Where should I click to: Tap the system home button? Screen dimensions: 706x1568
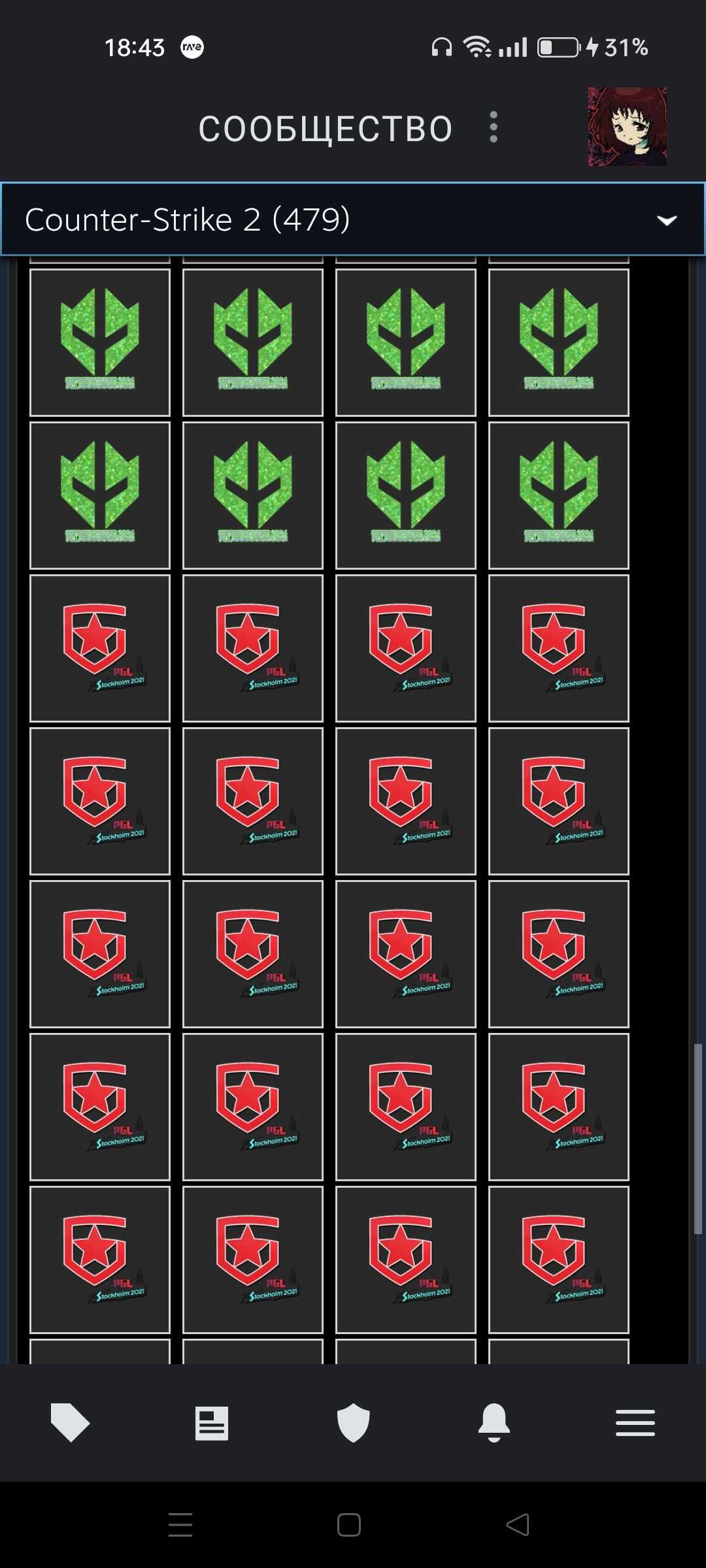349,1525
